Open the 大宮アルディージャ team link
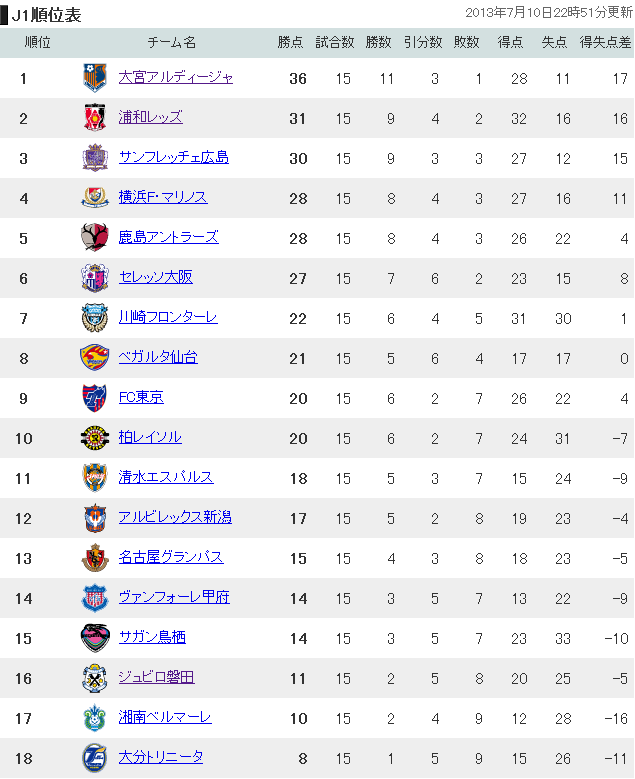The image size is (635, 779). [x=175, y=77]
